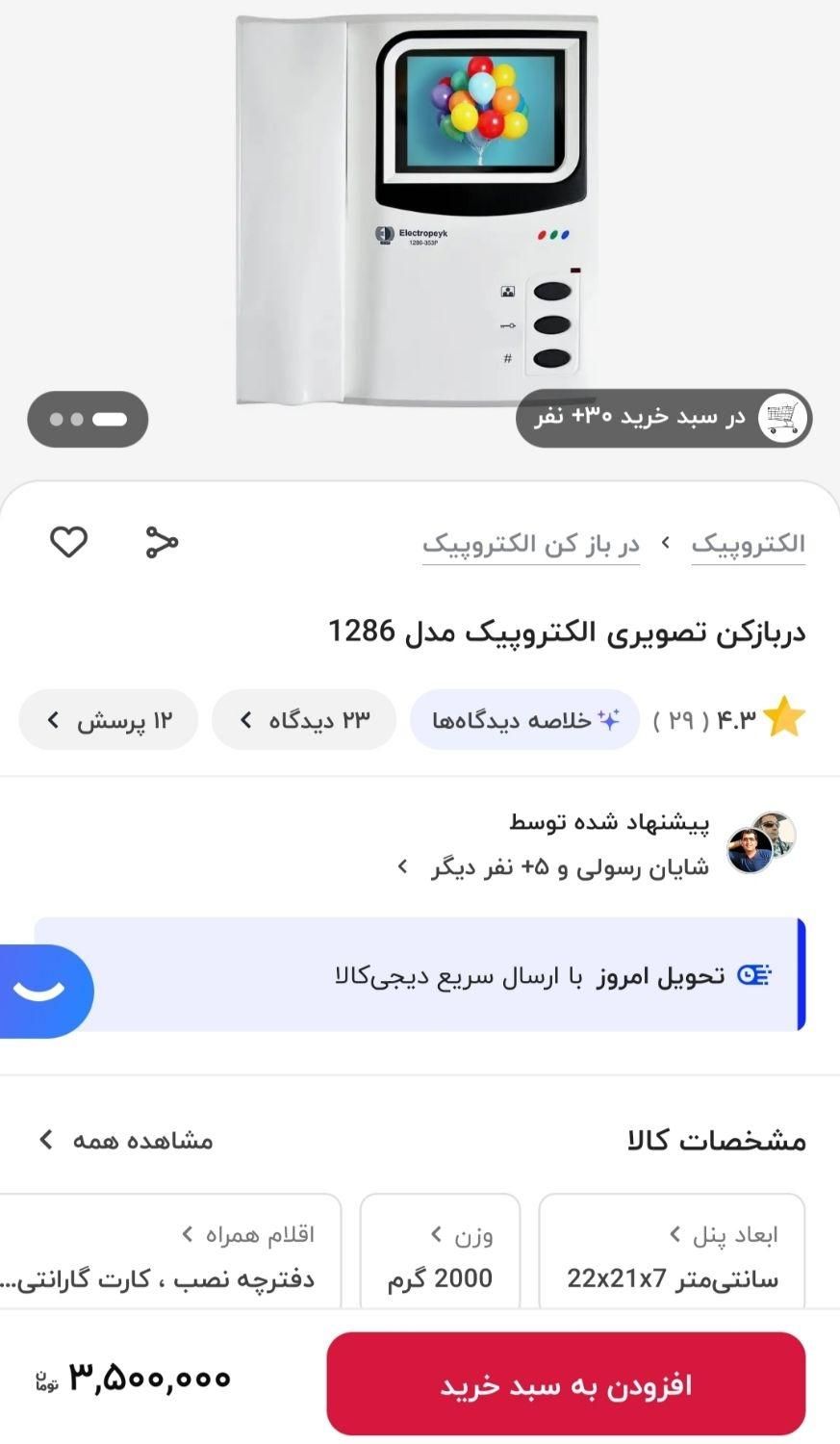Open the در باز کن الکتروپیک category link
The width and height of the screenshot is (840, 1444).
(x=531, y=544)
